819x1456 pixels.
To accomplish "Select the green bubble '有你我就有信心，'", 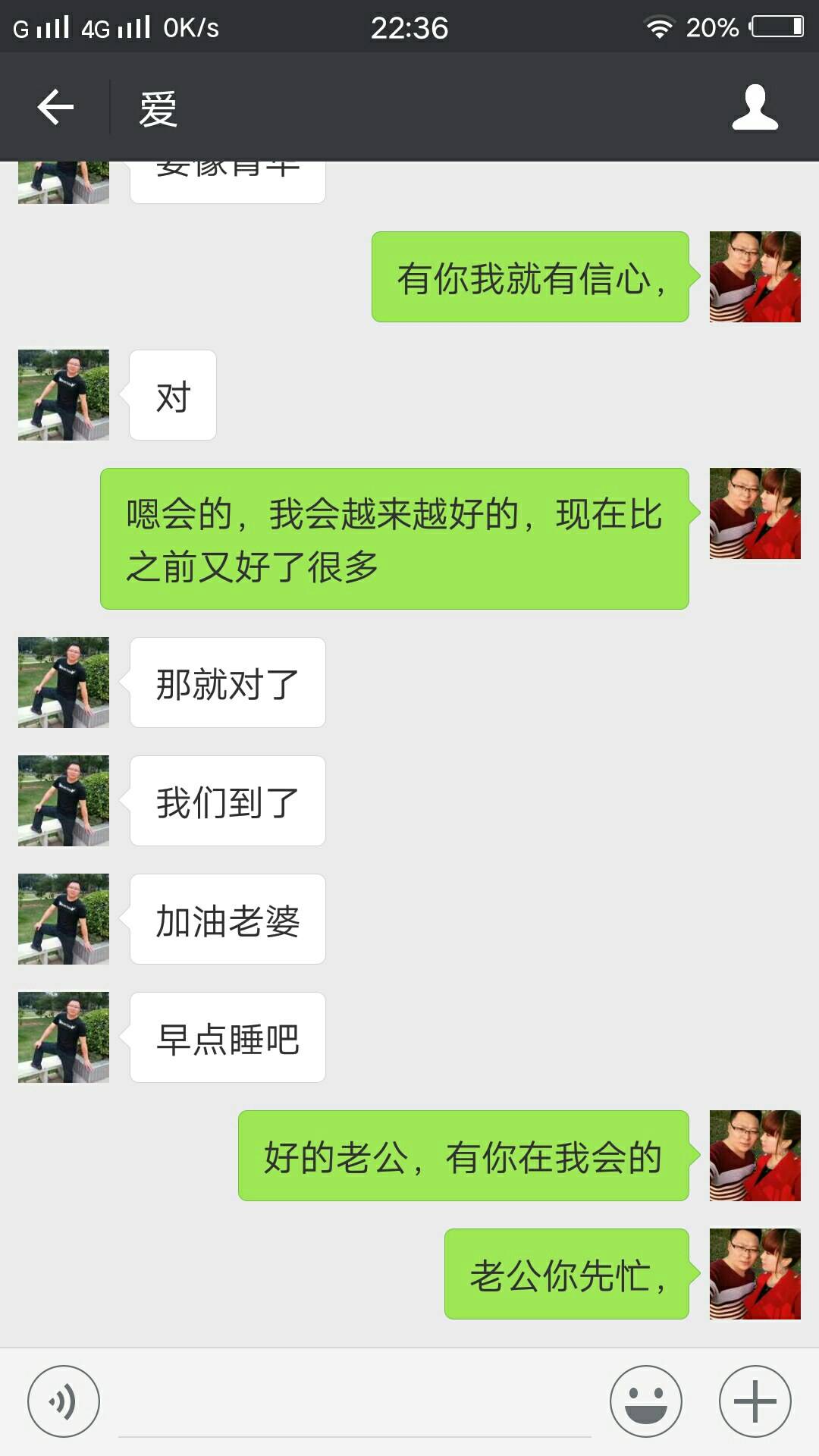I will coord(529,277).
